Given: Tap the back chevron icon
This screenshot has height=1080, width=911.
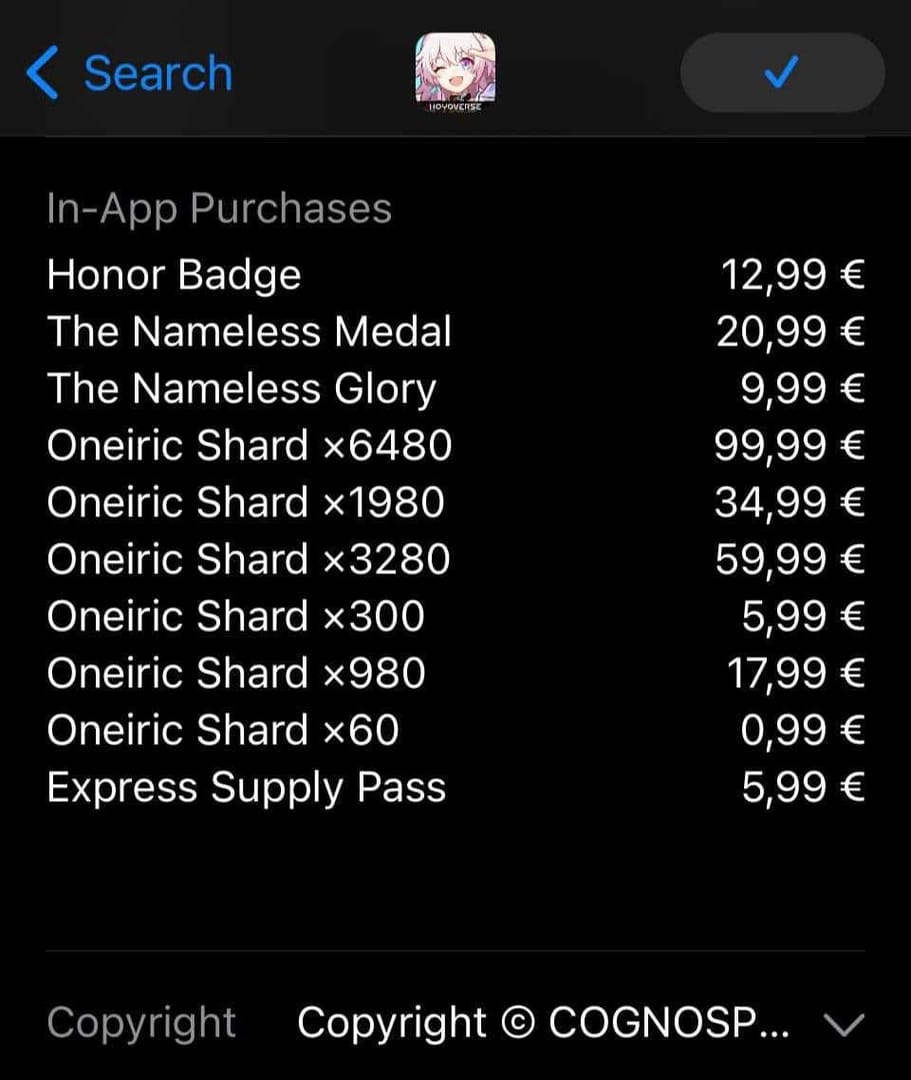Looking at the screenshot, I should [40, 72].
